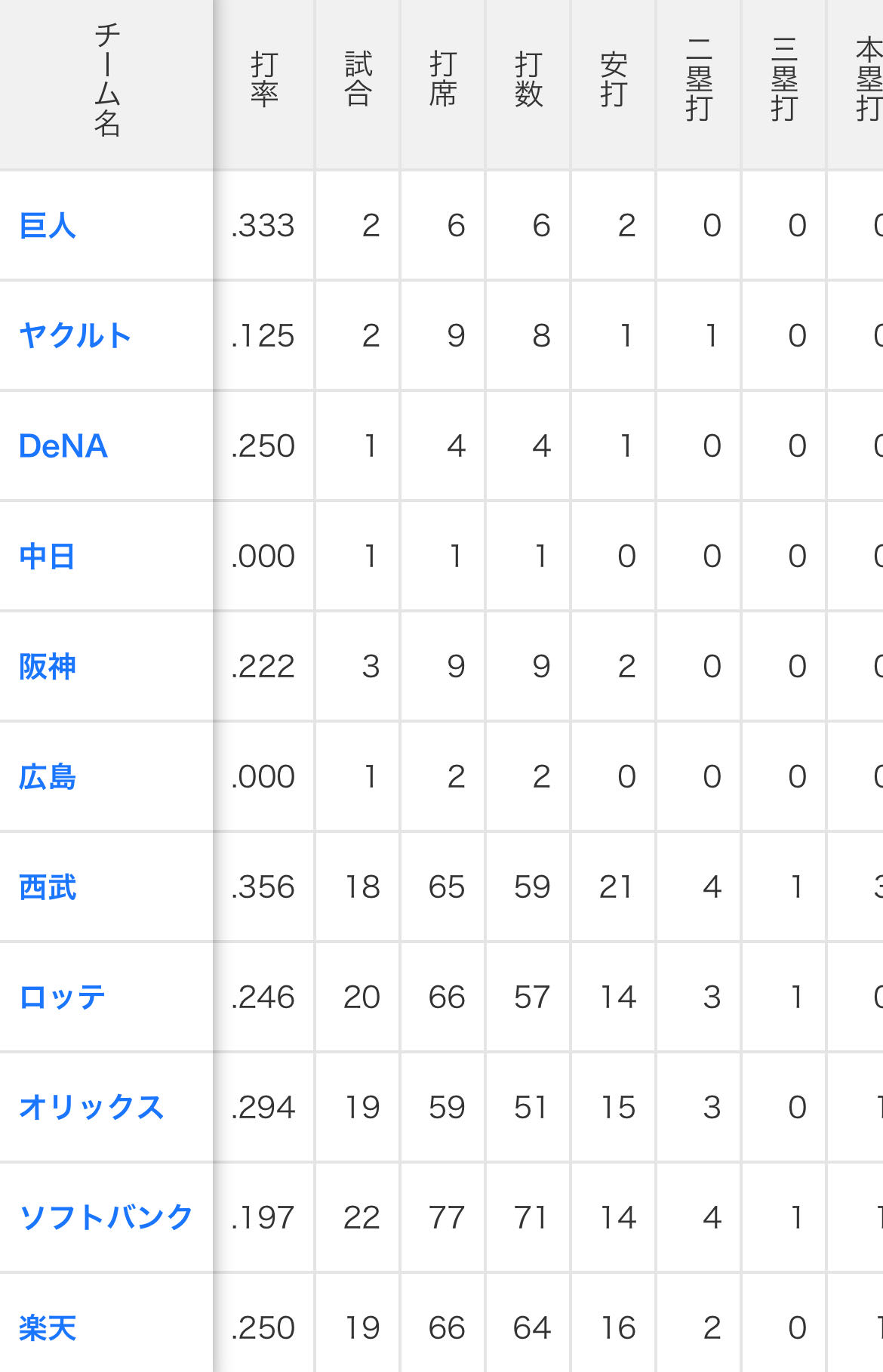
Task: Tap the 中日 team name
Action: click(x=48, y=557)
